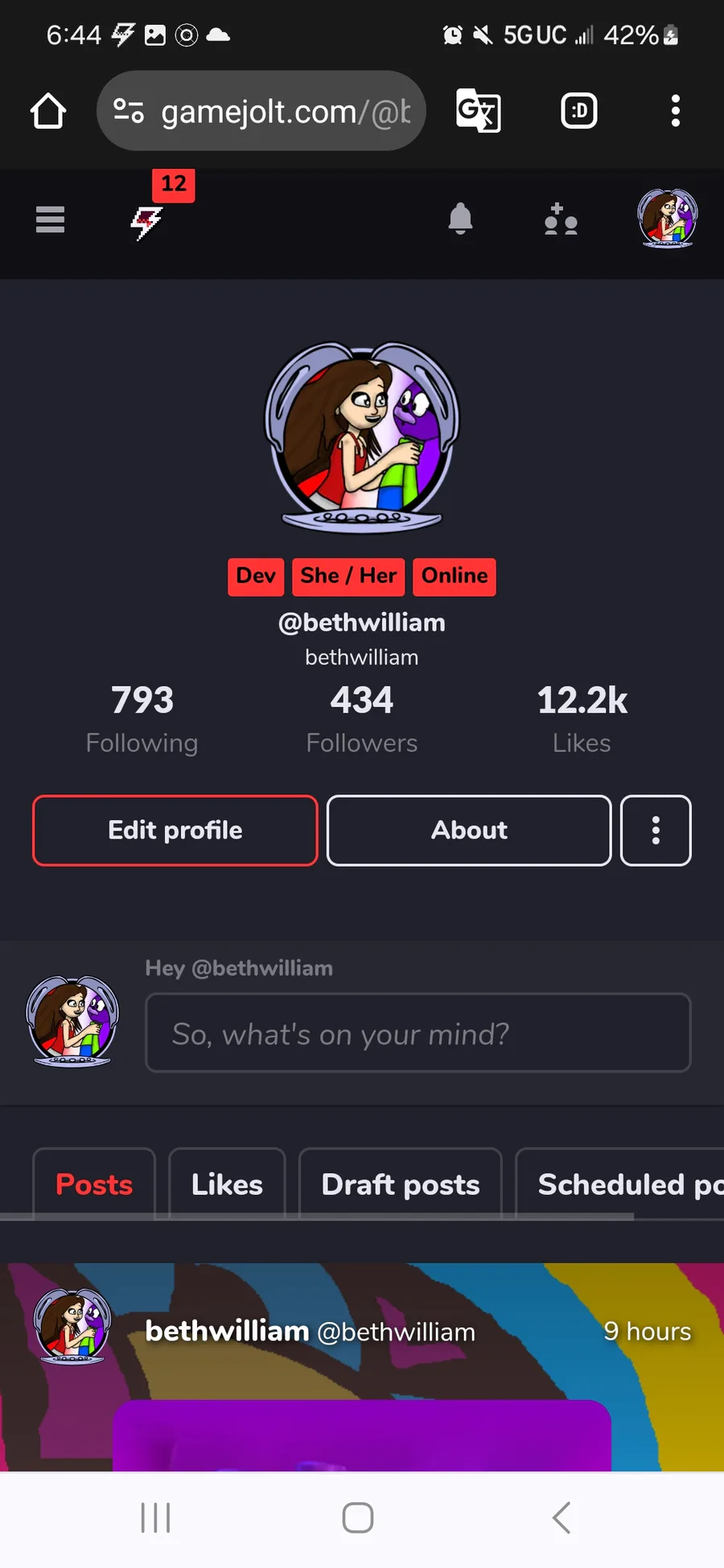Open the account avatar menu in toolbar

pos(667,219)
